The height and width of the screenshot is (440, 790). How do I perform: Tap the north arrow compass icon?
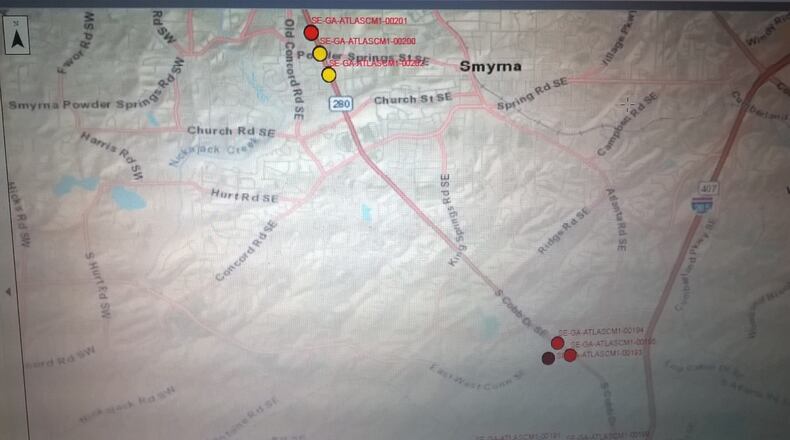click(x=17, y=40)
